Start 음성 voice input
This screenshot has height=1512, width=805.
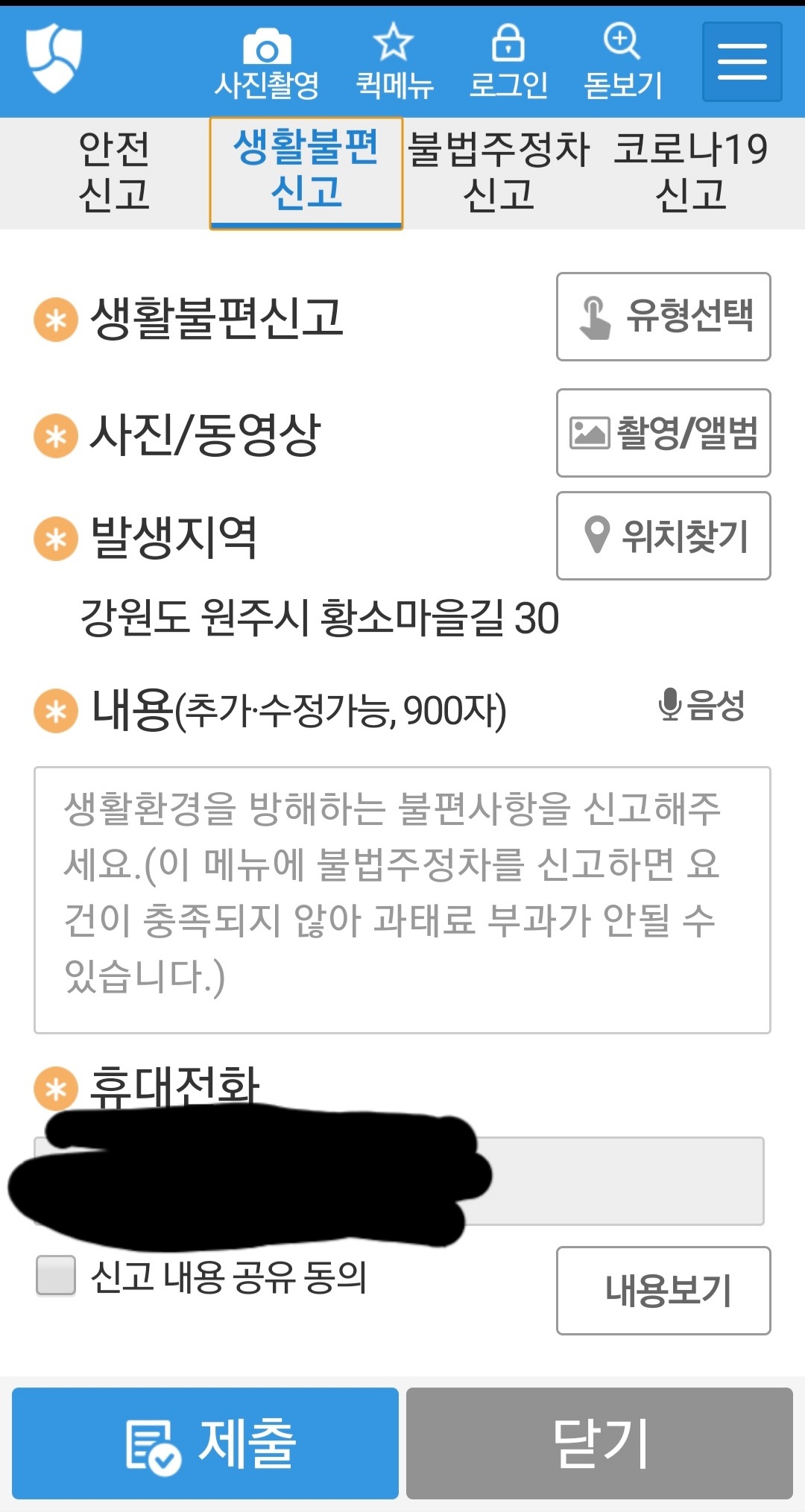pyautogui.click(x=702, y=705)
